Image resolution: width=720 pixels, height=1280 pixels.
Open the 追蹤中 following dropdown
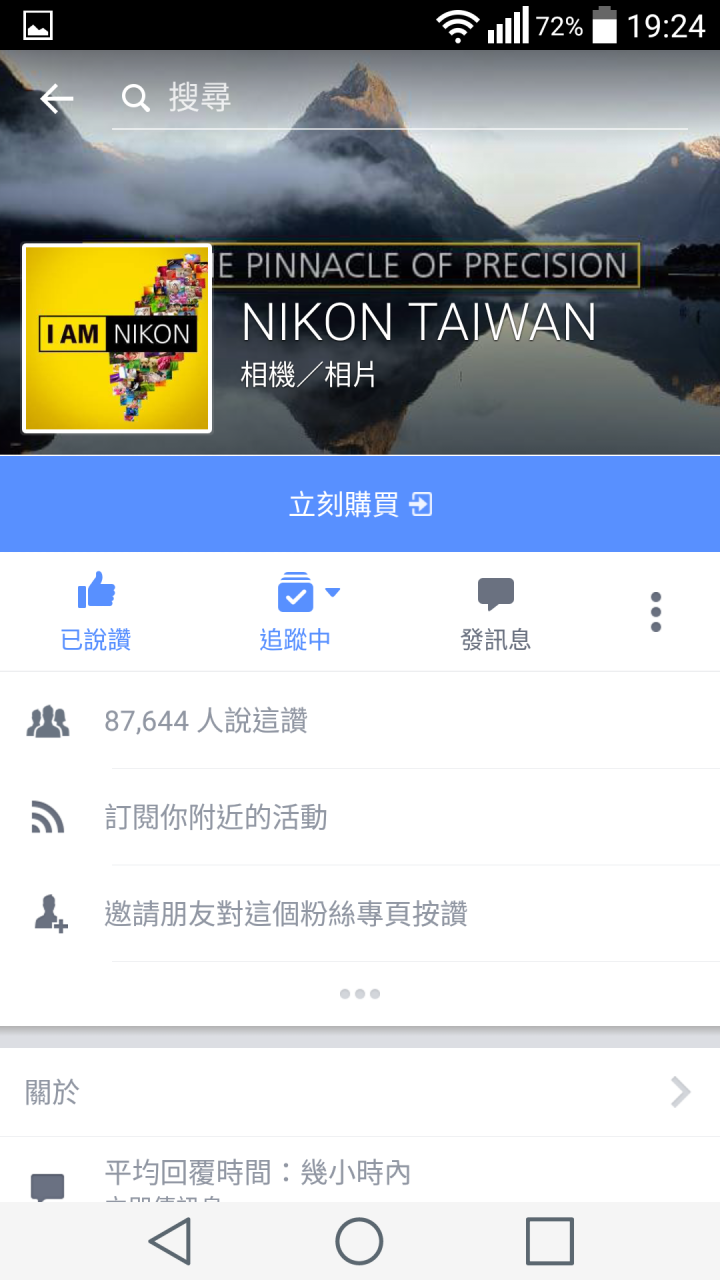(x=296, y=612)
